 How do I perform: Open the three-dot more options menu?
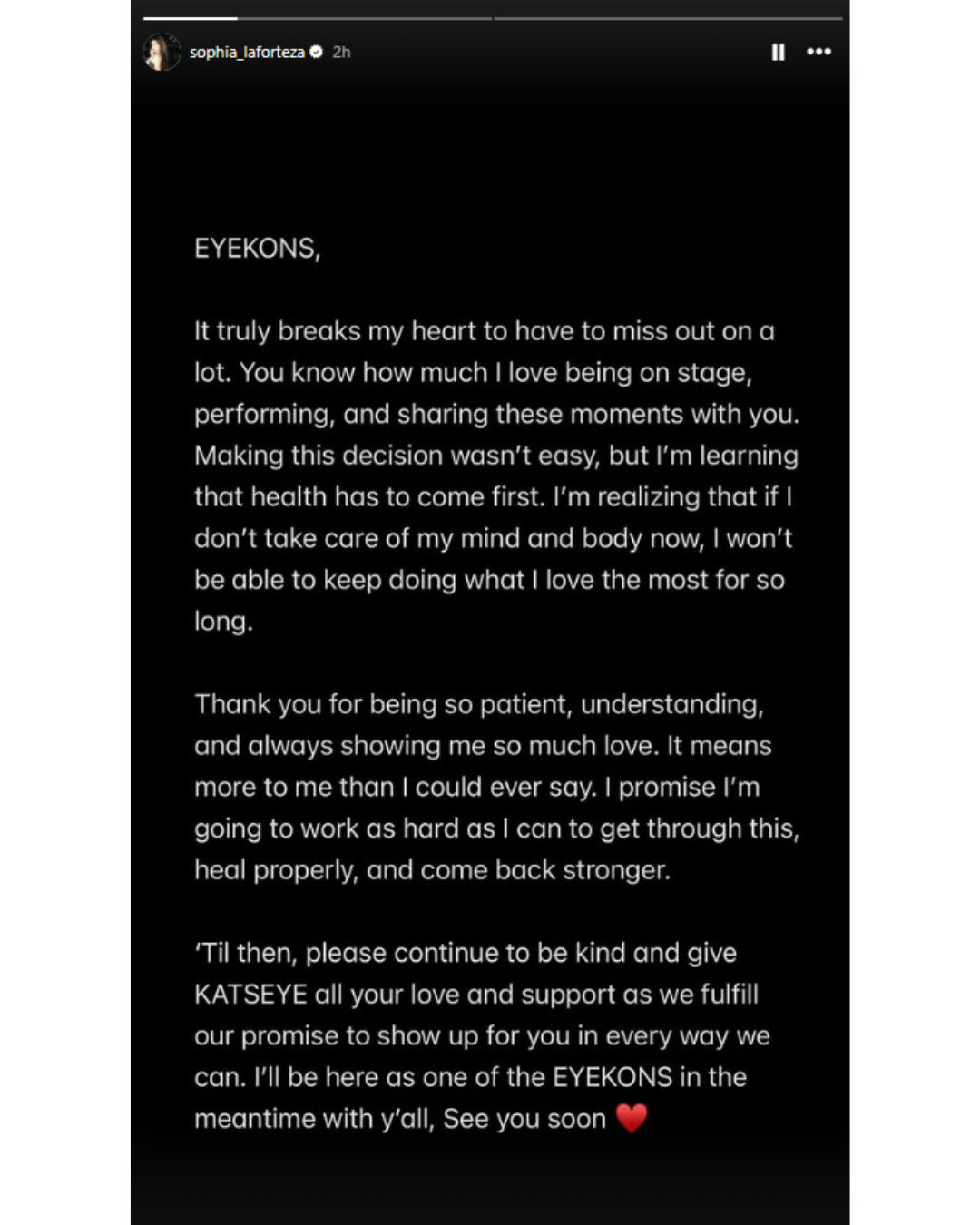[x=818, y=52]
